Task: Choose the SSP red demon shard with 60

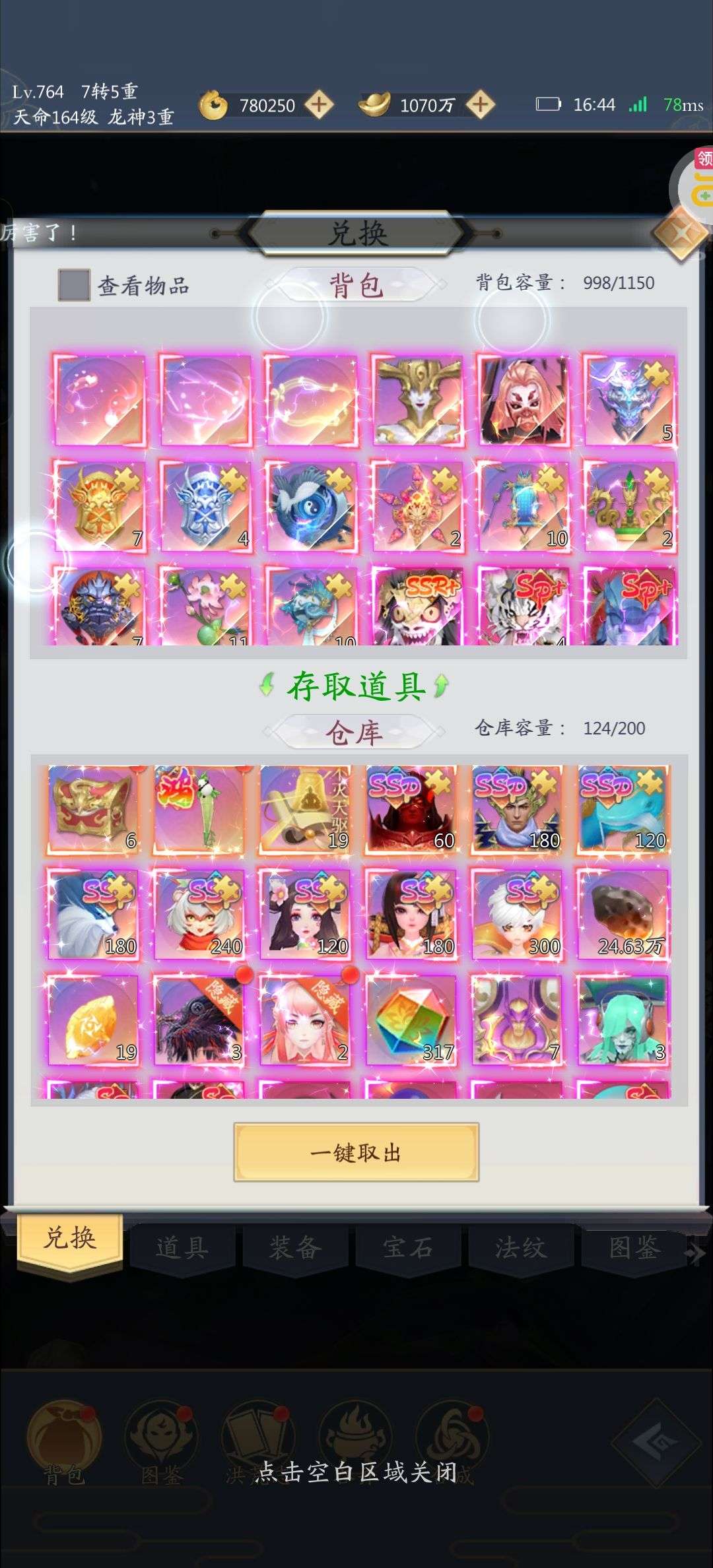Action: point(411,810)
